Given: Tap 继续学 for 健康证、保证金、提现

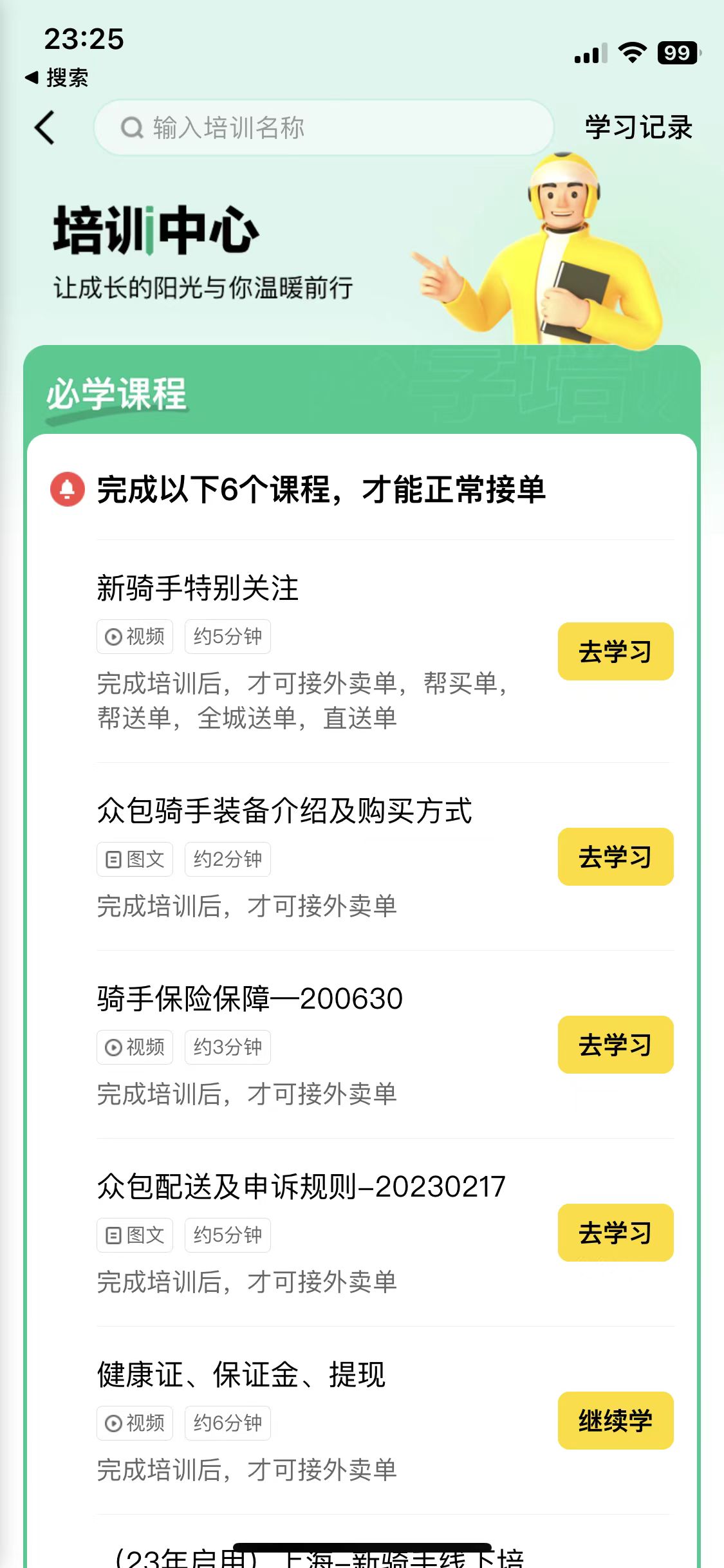Looking at the screenshot, I should click(x=615, y=1421).
